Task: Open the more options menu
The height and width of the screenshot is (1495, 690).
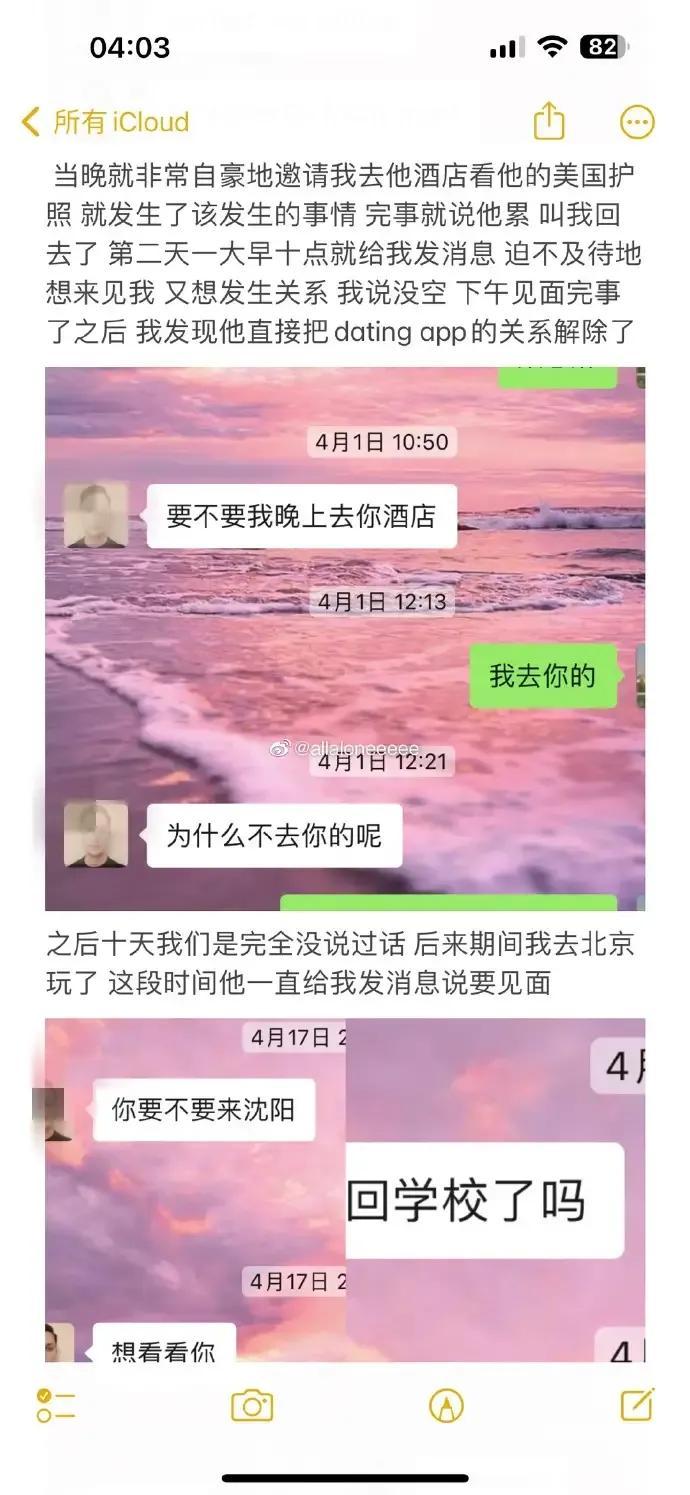Action: point(637,122)
